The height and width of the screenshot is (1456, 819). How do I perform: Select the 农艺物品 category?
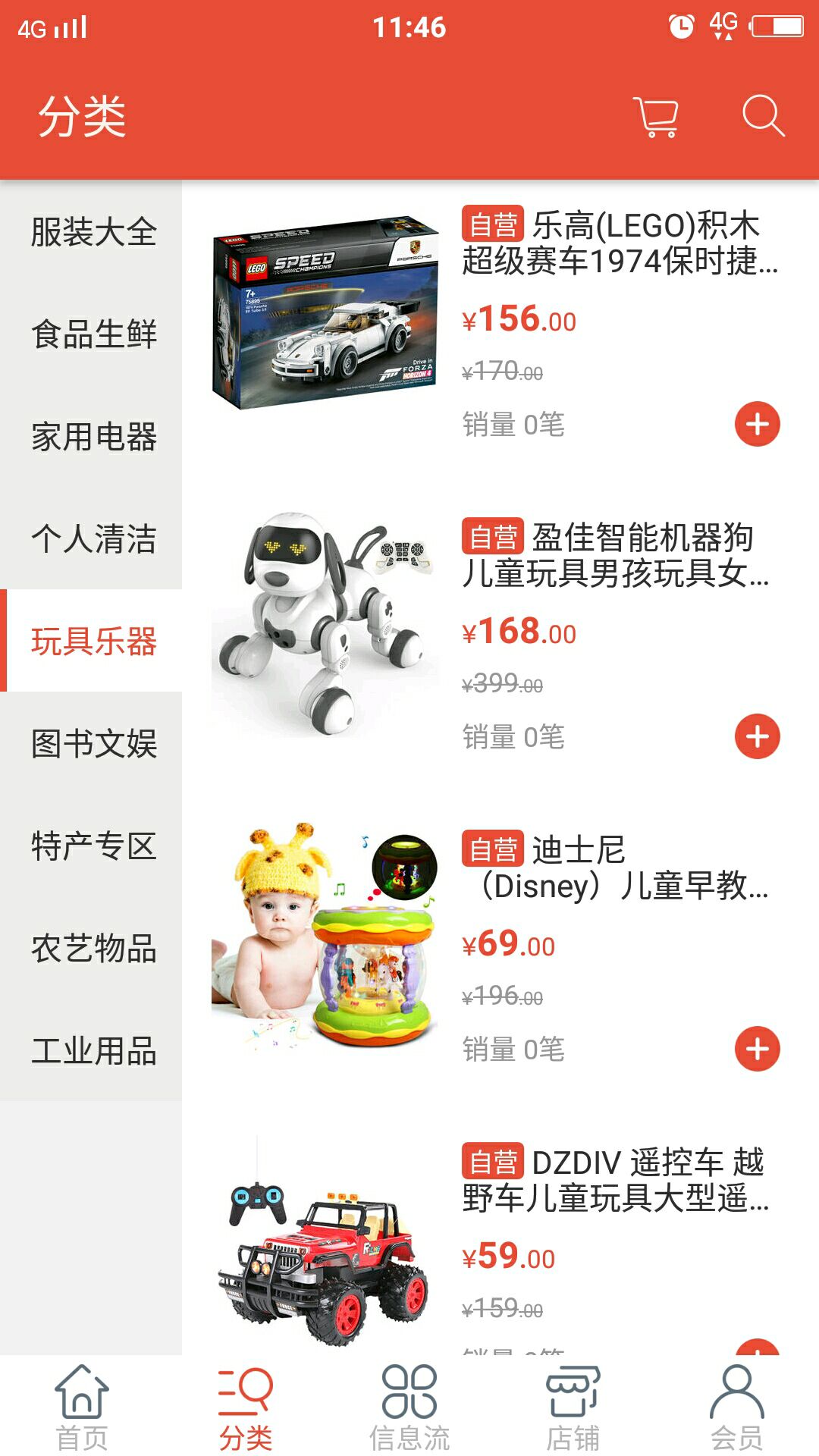93,949
